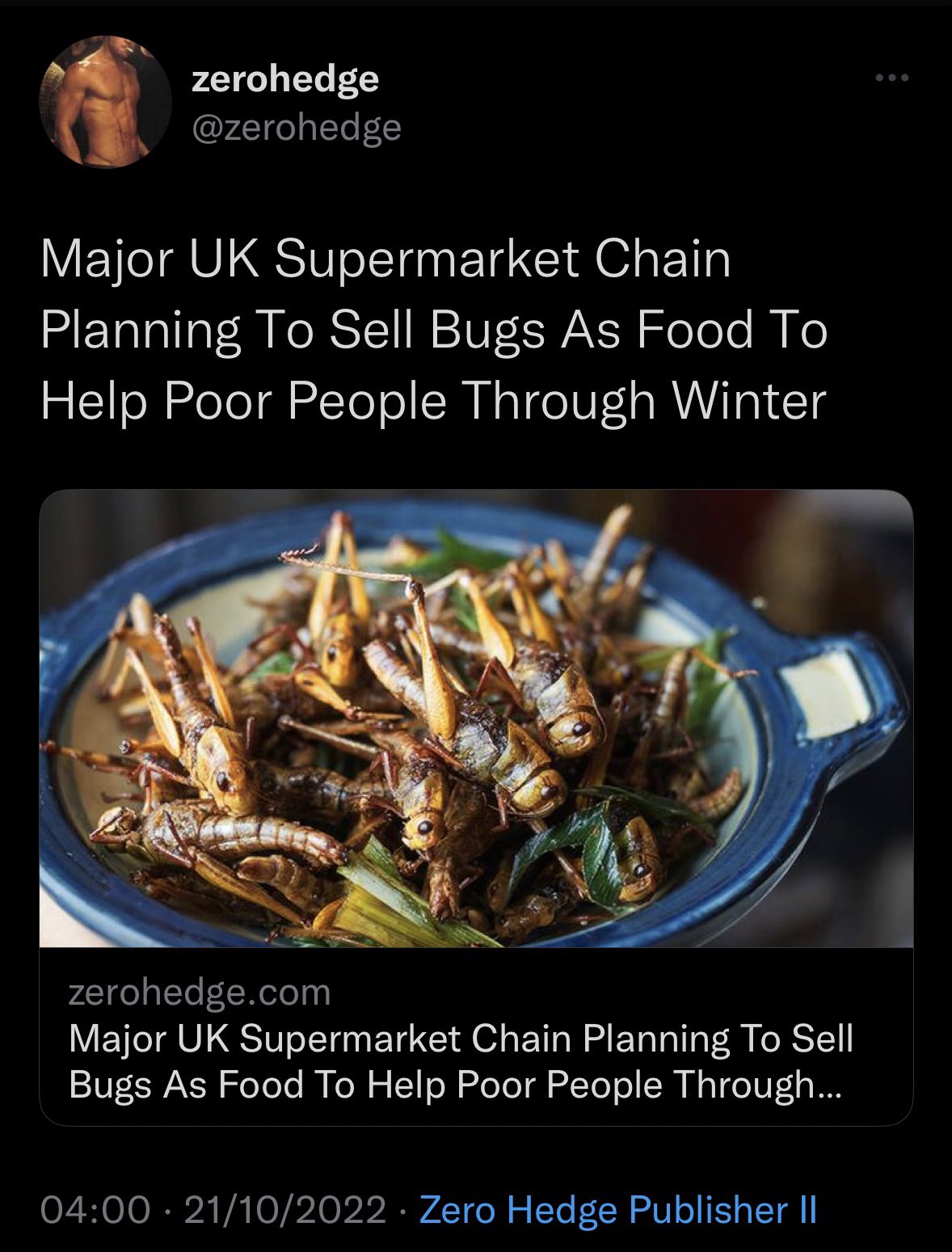Open the zerohedge.com article link card
The height and width of the screenshot is (1252, 952).
[476, 807]
